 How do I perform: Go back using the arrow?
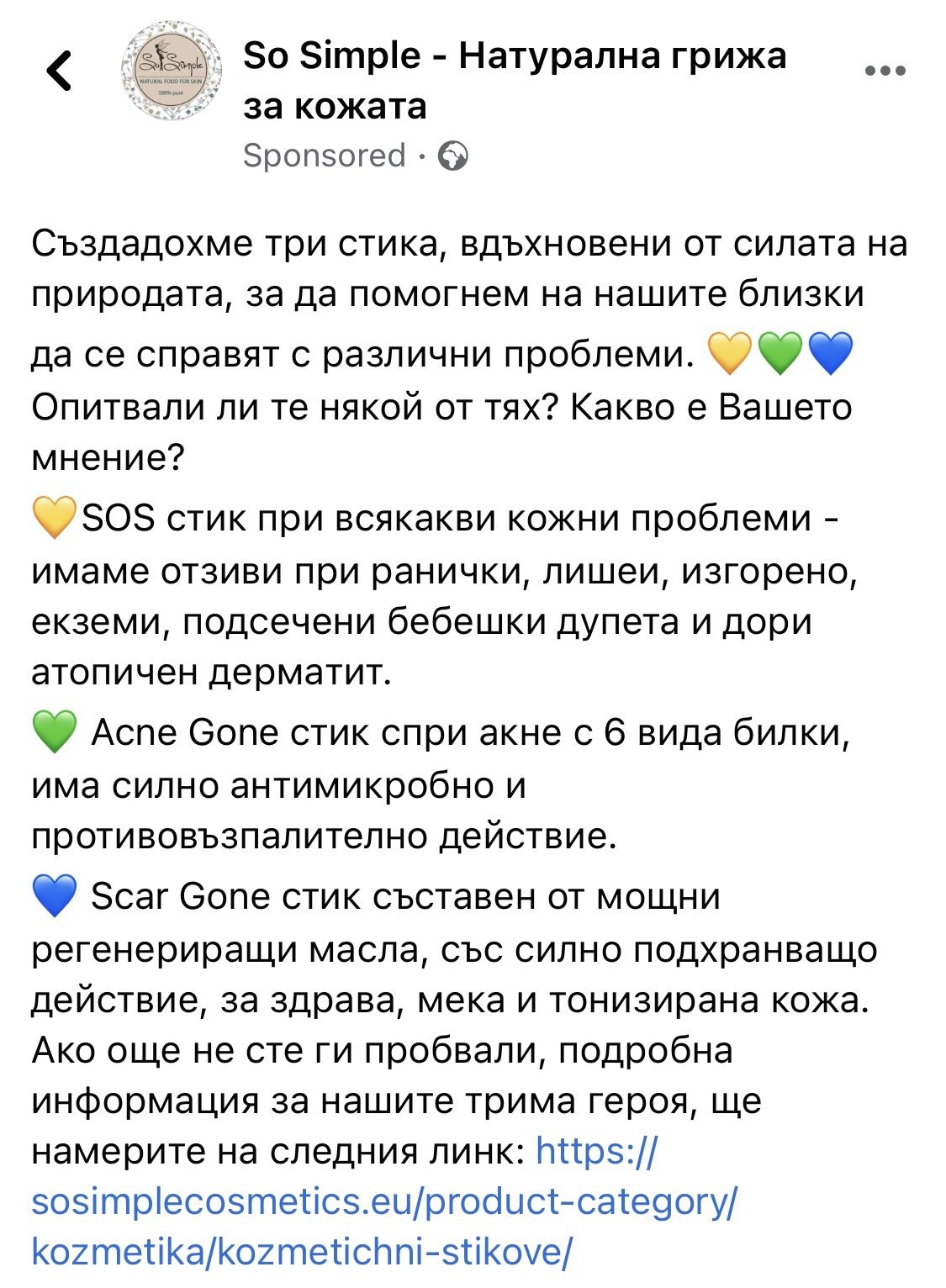(61, 71)
